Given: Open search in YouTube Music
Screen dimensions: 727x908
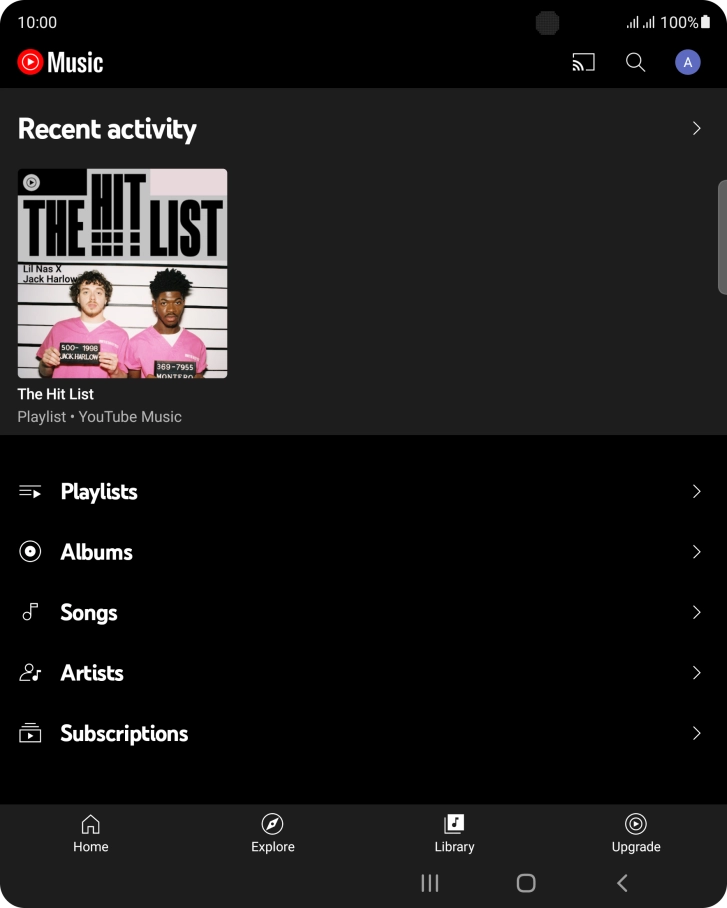Looking at the screenshot, I should 635,62.
